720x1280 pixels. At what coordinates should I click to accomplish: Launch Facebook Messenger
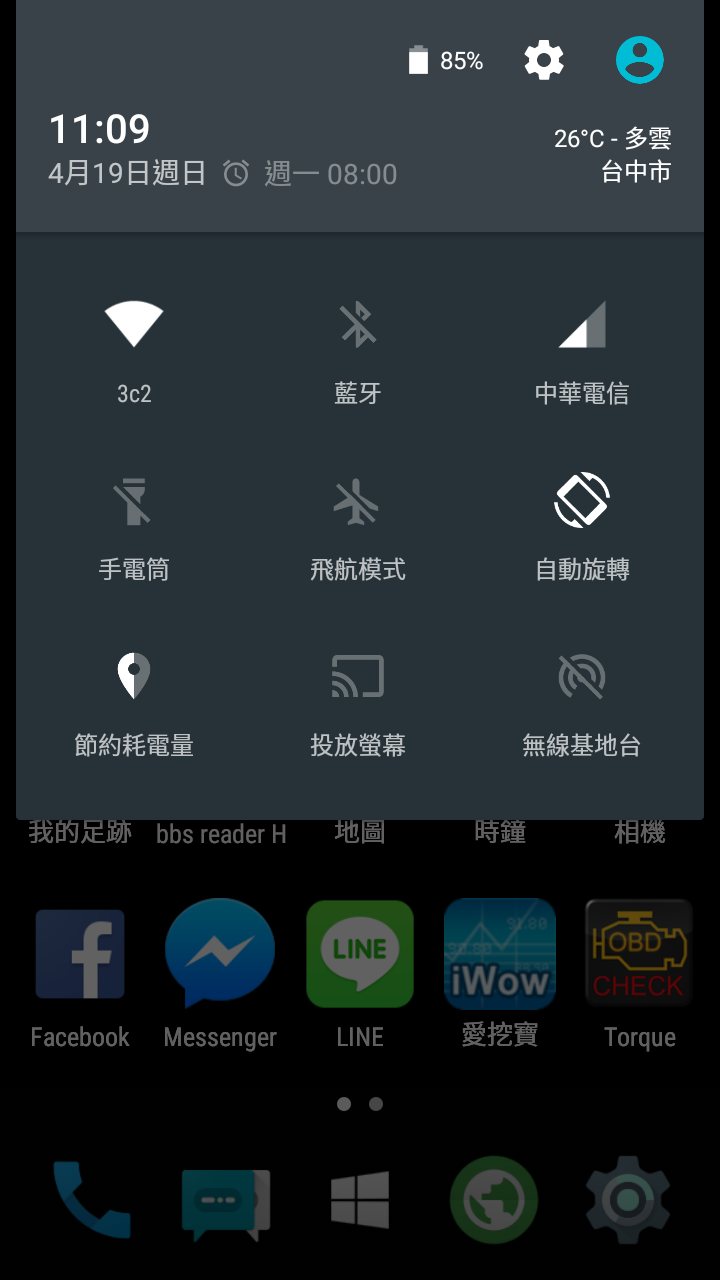coord(219,953)
